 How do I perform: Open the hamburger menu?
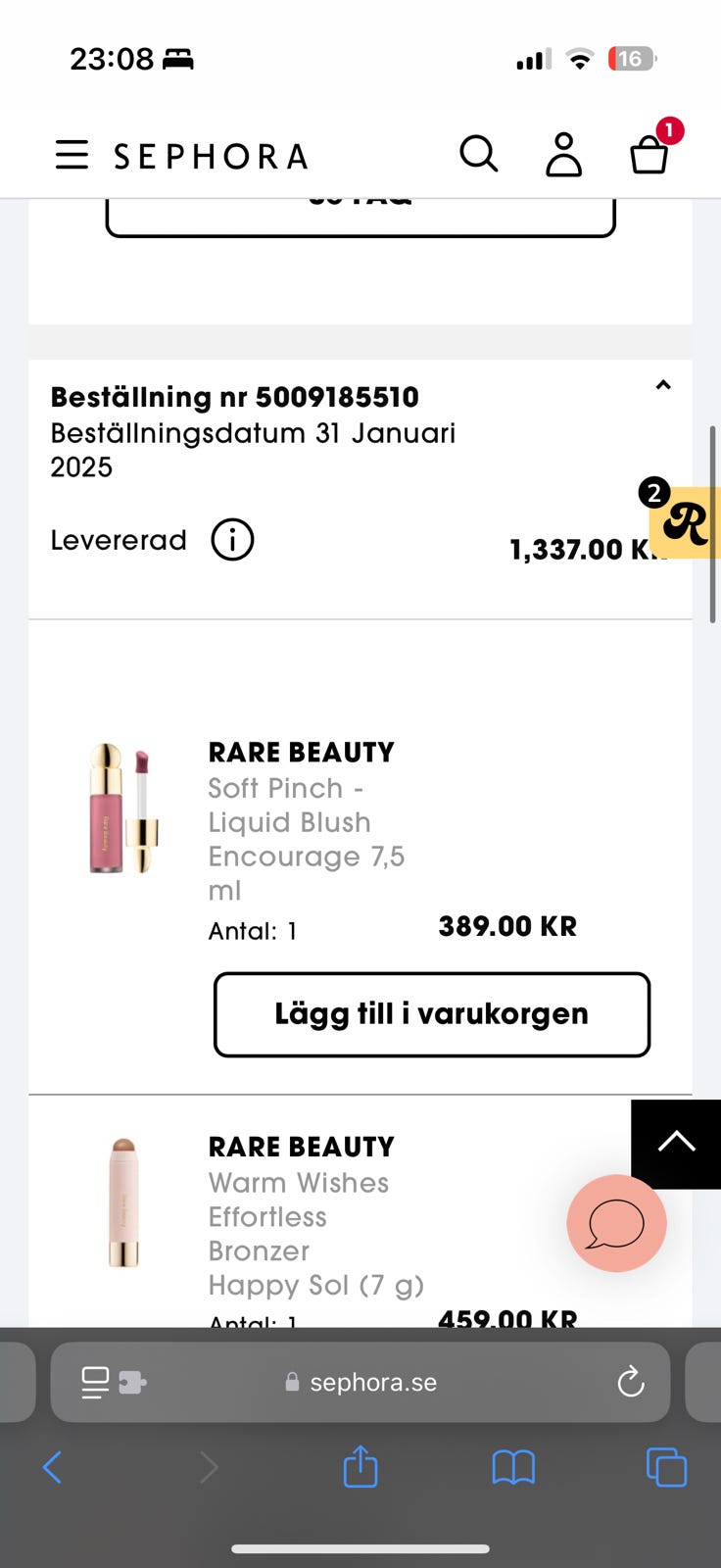(x=72, y=155)
